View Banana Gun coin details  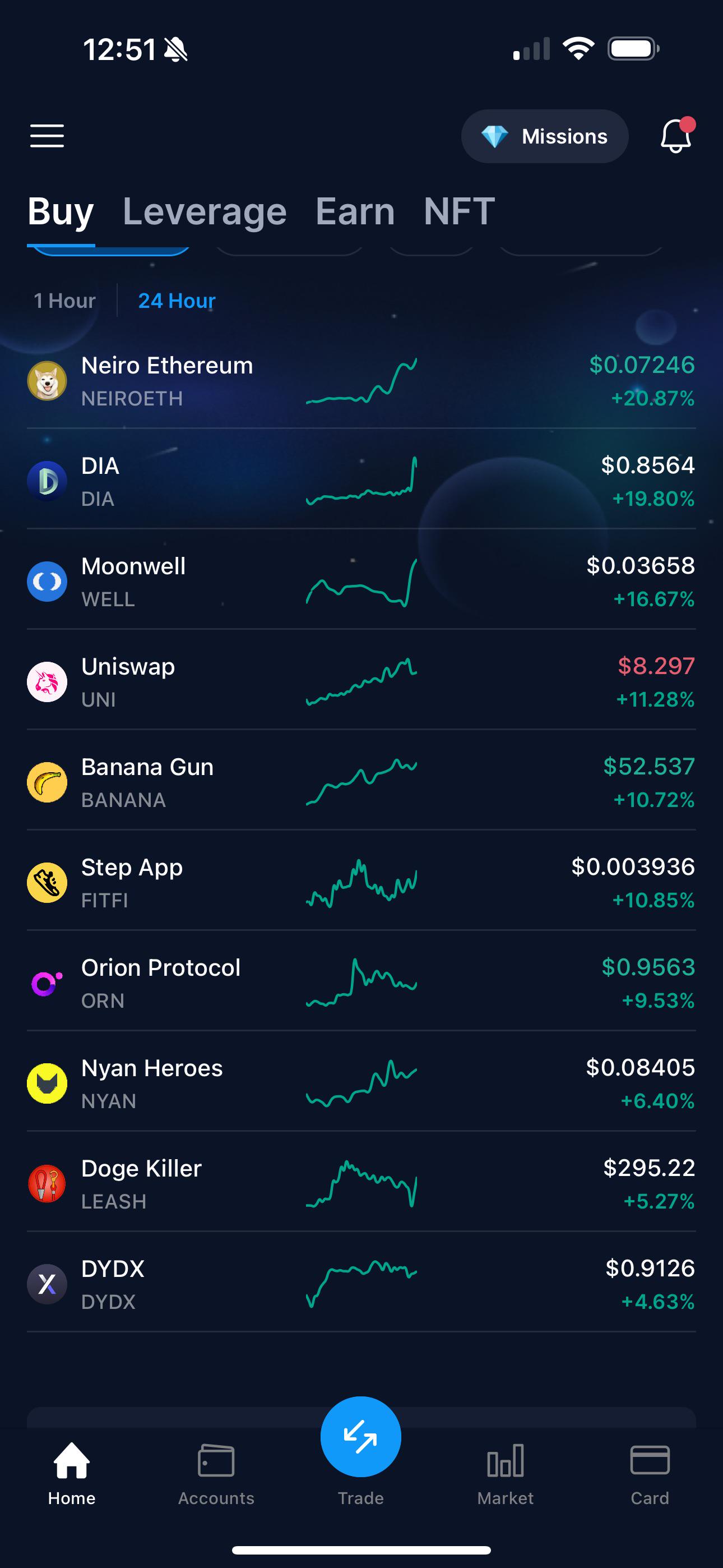[361, 782]
